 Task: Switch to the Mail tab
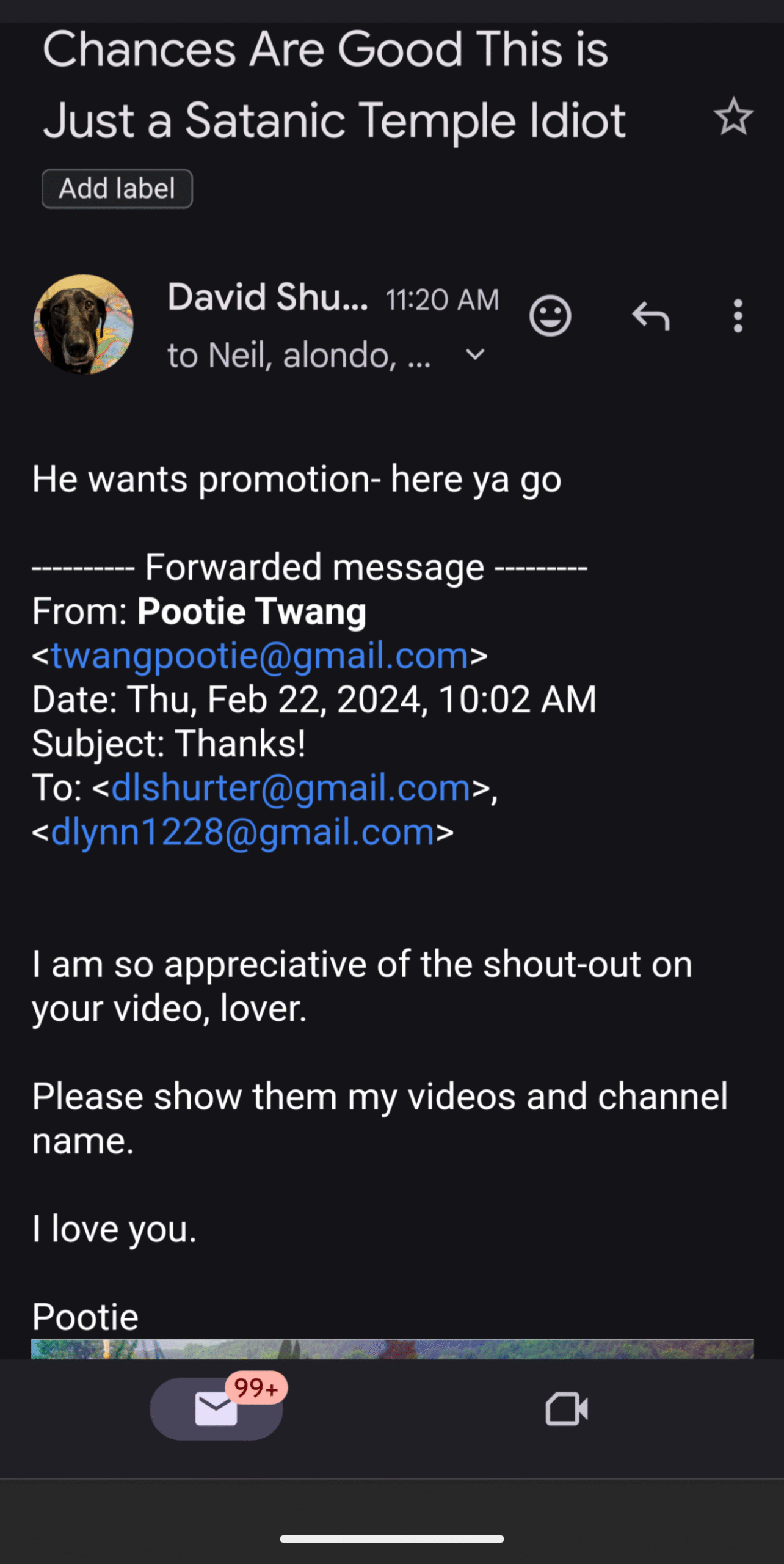pyautogui.click(x=216, y=1408)
